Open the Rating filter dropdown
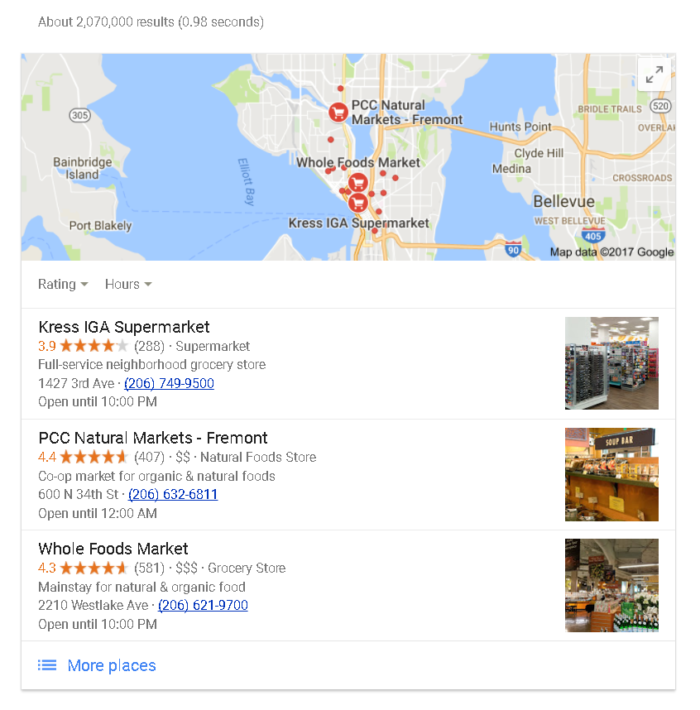Viewport: 700px width, 710px height. click(63, 284)
